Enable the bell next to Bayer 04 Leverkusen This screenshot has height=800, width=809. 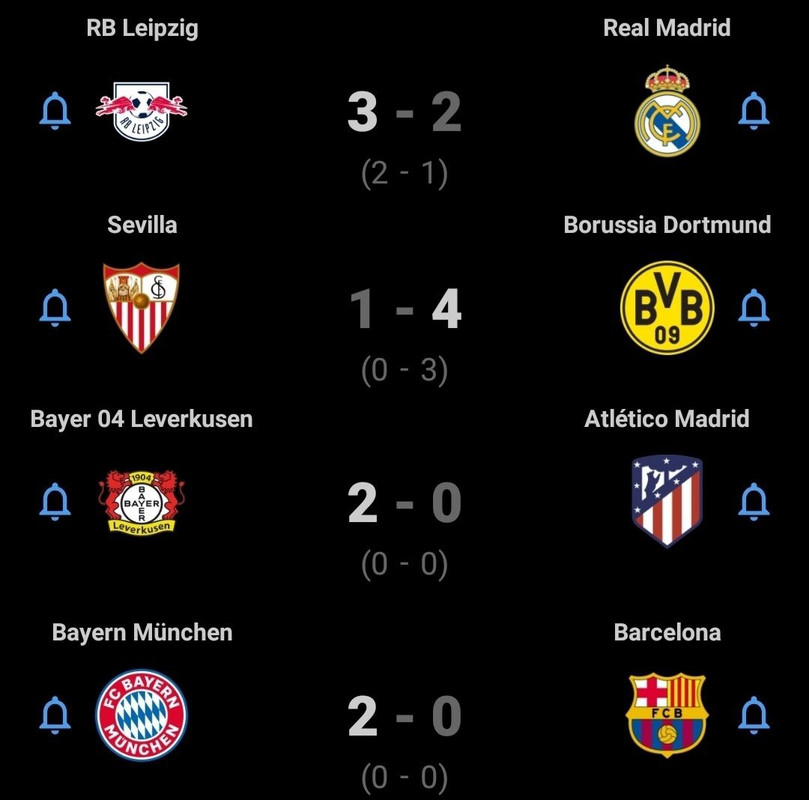[55, 502]
